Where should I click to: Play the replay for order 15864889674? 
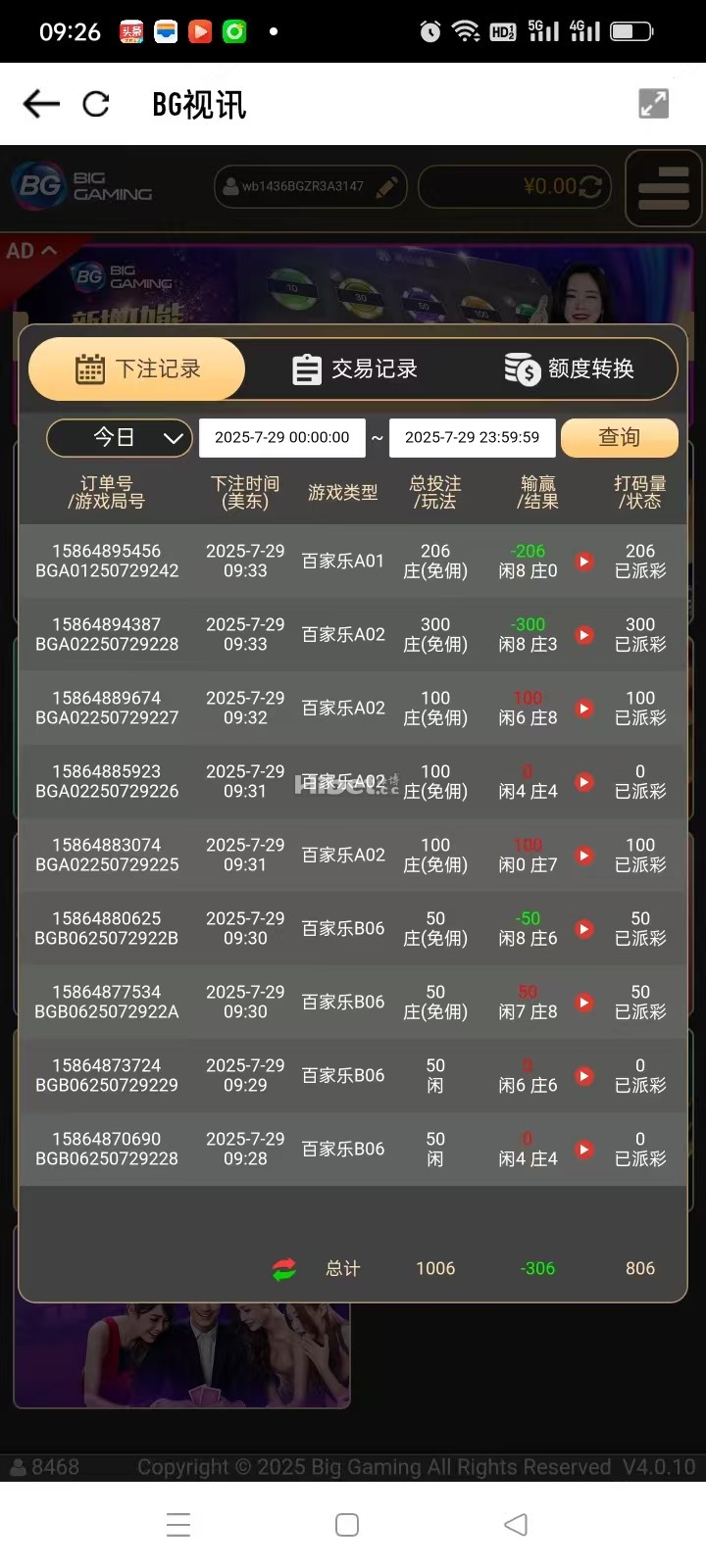click(x=584, y=709)
